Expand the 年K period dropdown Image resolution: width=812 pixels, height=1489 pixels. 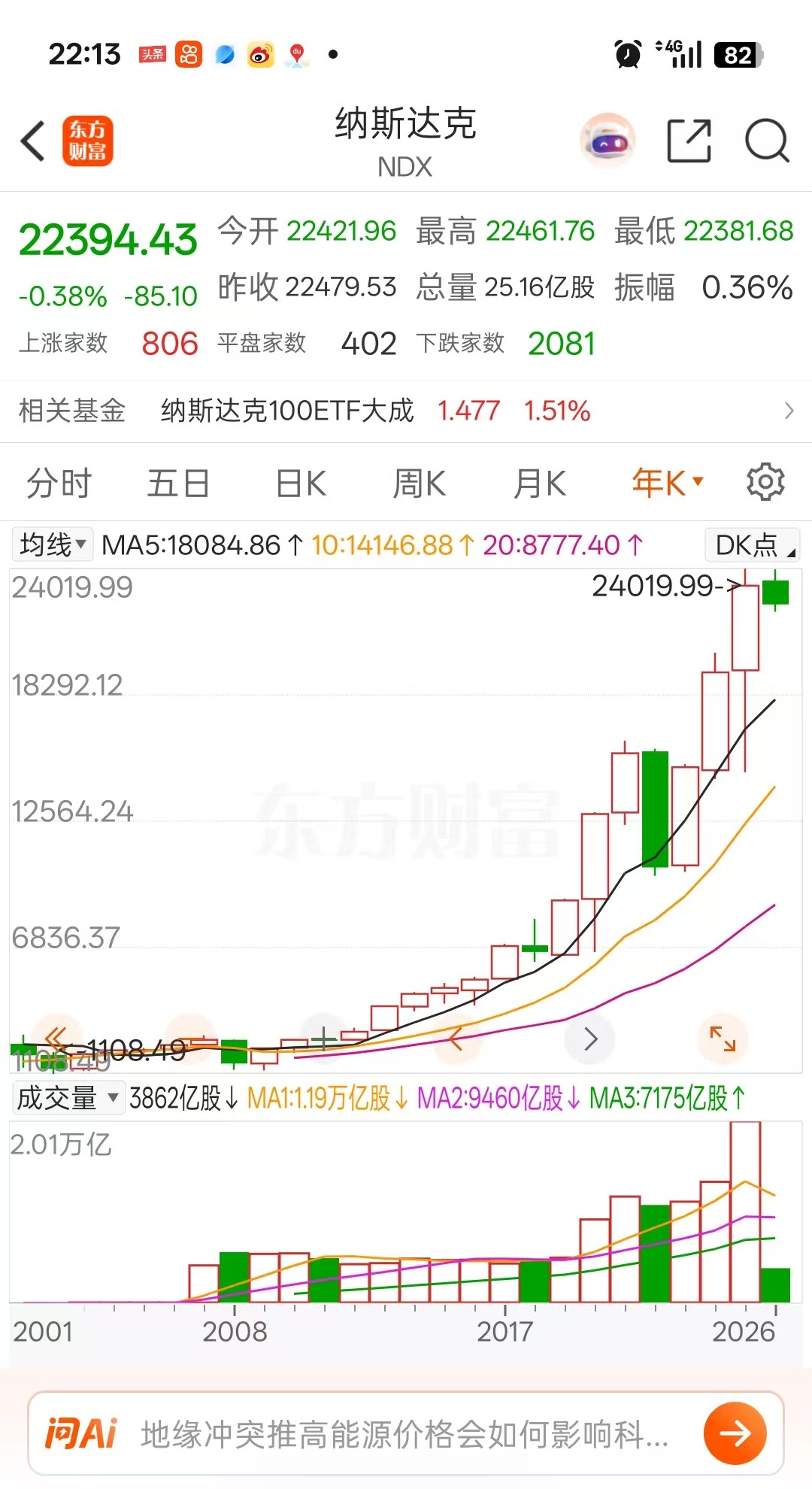pyautogui.click(x=667, y=483)
